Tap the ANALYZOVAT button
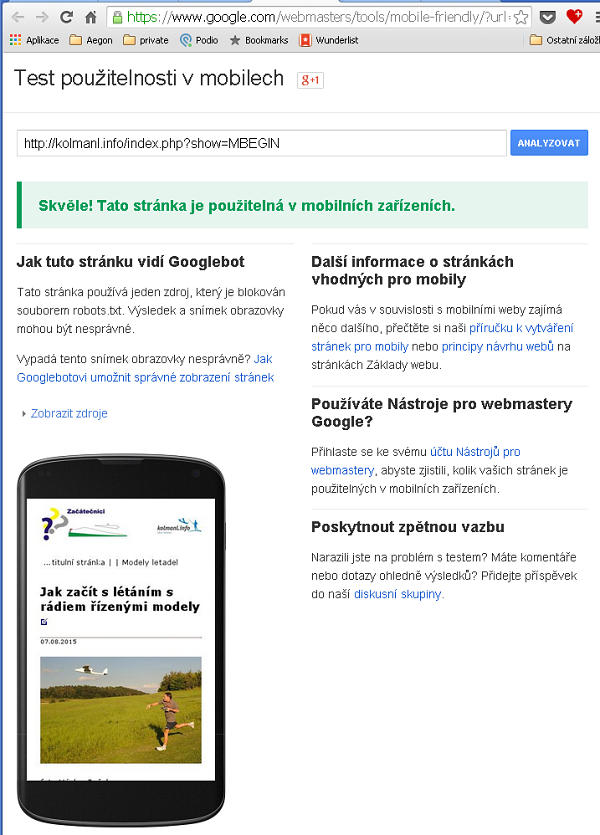This screenshot has height=835, width=600. 548,143
